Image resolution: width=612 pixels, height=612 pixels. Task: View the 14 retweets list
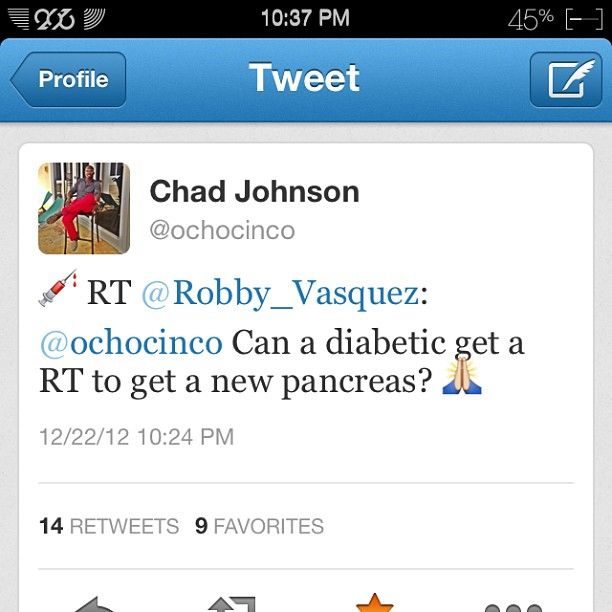[x=109, y=526]
